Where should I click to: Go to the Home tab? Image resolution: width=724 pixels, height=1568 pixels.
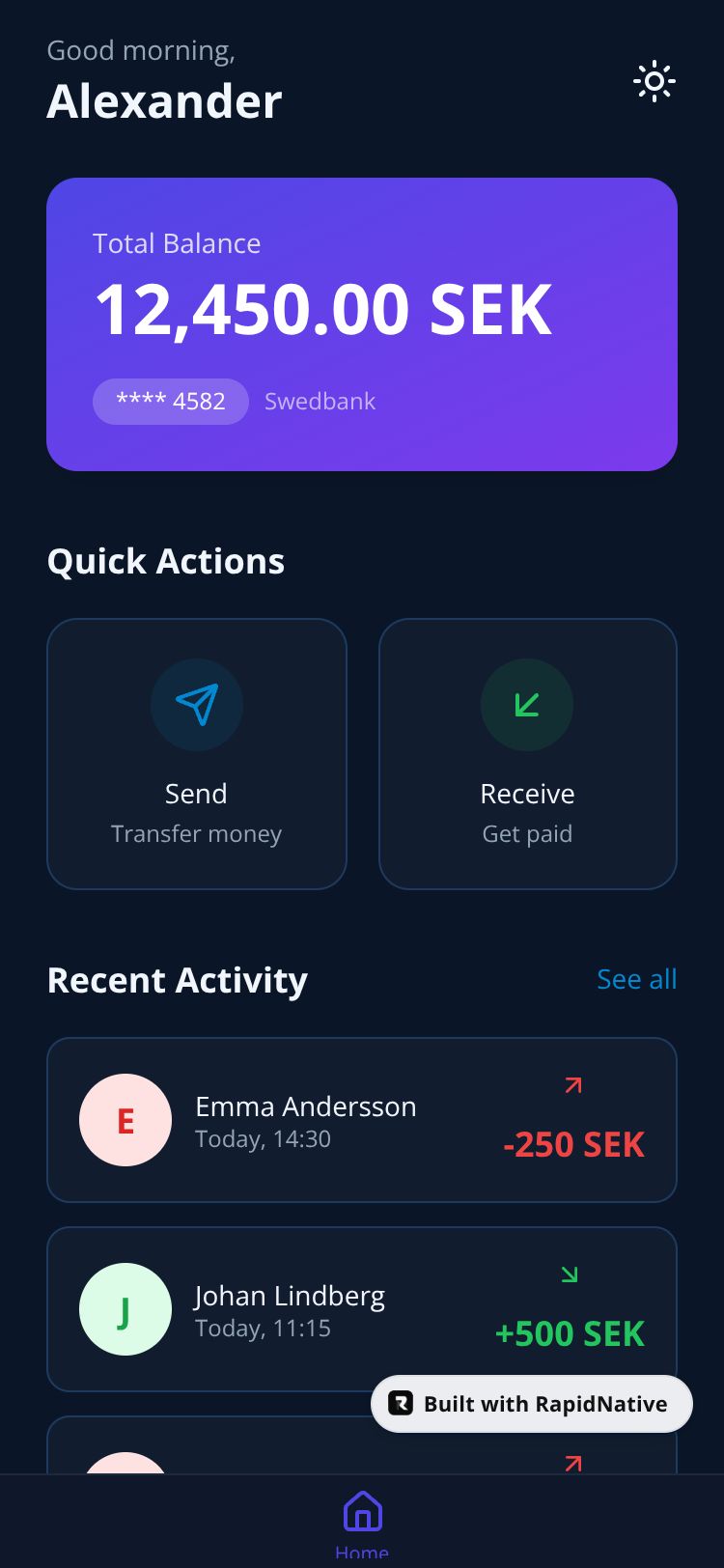click(x=362, y=1521)
